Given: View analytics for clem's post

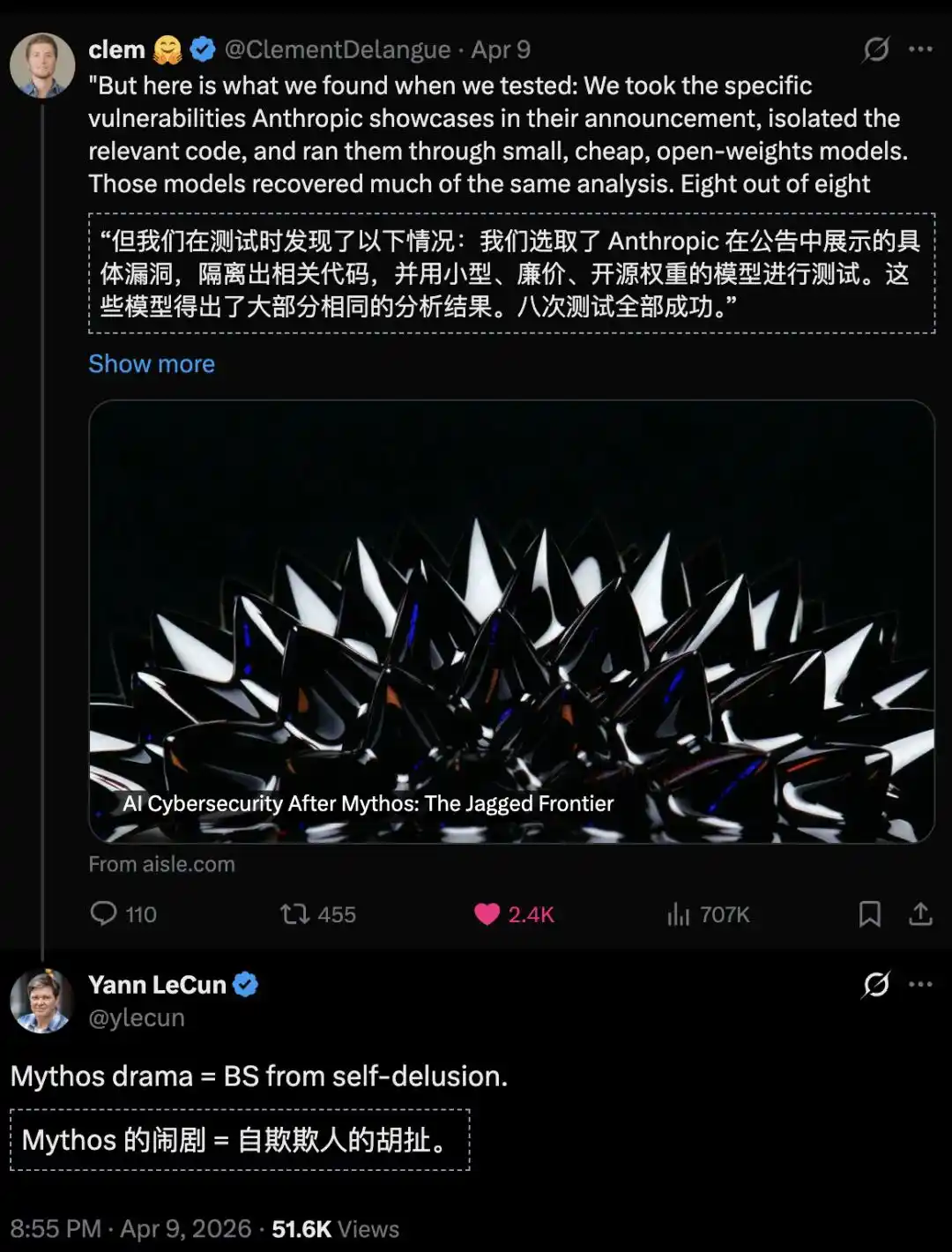Looking at the screenshot, I should tap(679, 913).
